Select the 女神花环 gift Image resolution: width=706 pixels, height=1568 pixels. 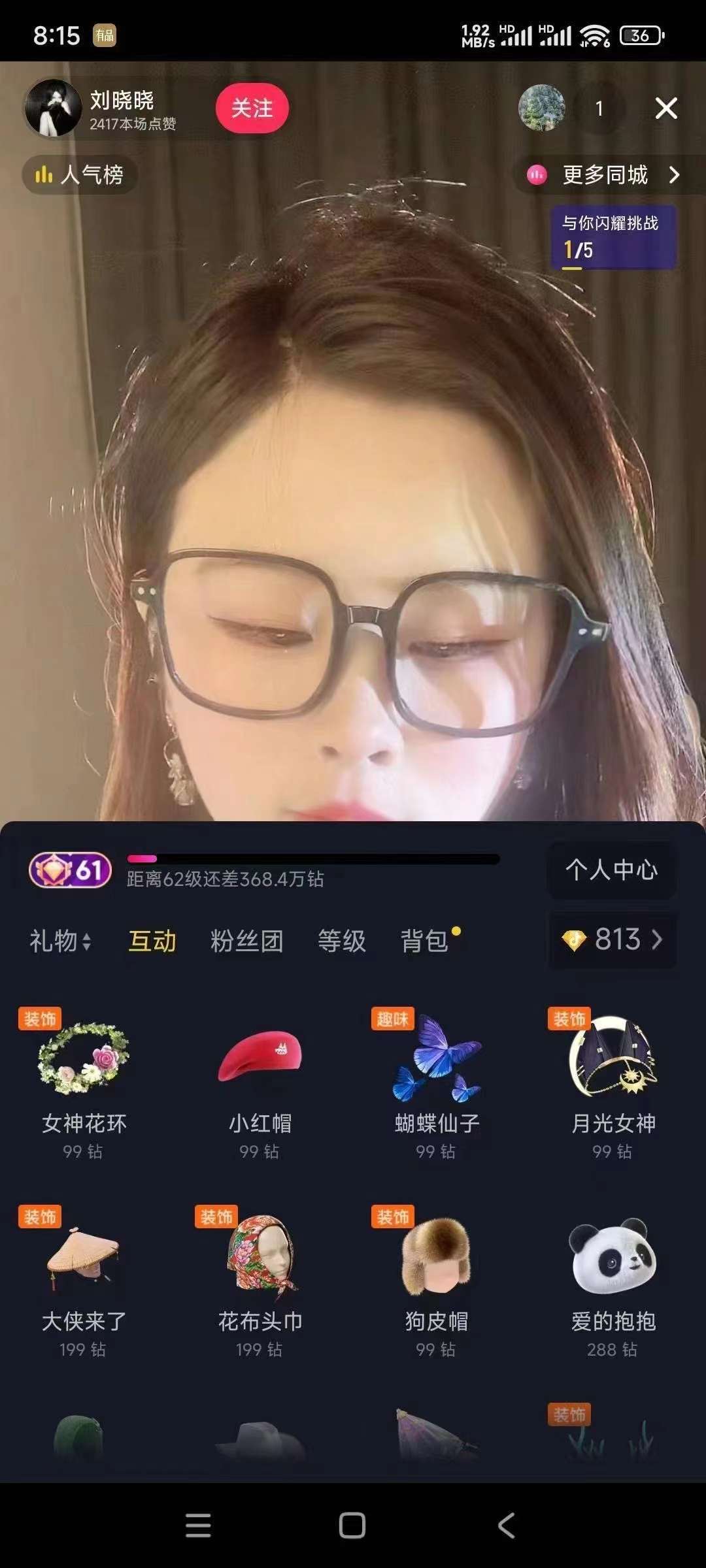pyautogui.click(x=84, y=1085)
